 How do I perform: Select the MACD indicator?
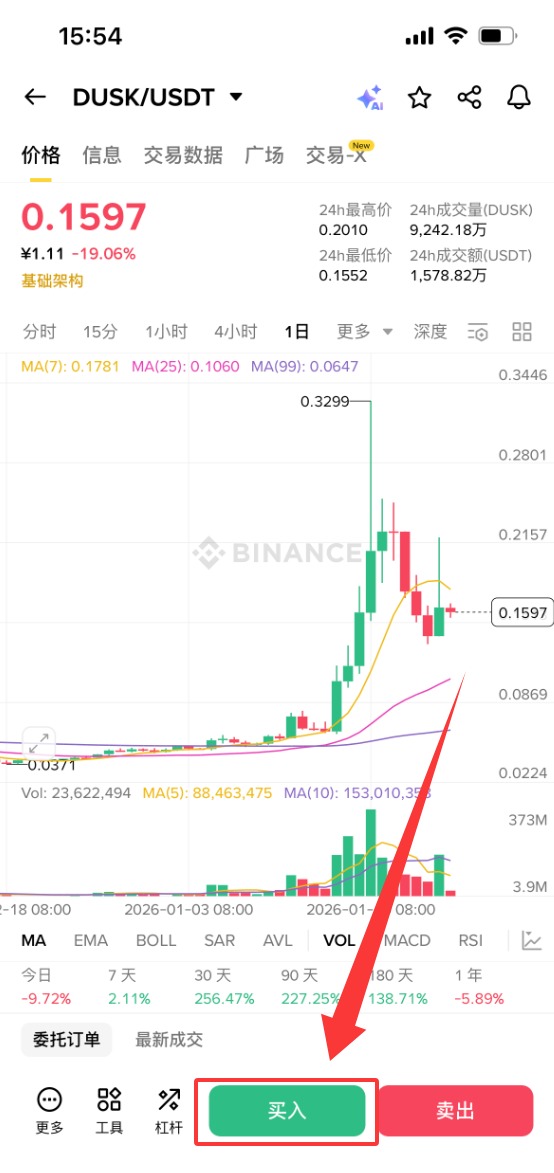(407, 940)
